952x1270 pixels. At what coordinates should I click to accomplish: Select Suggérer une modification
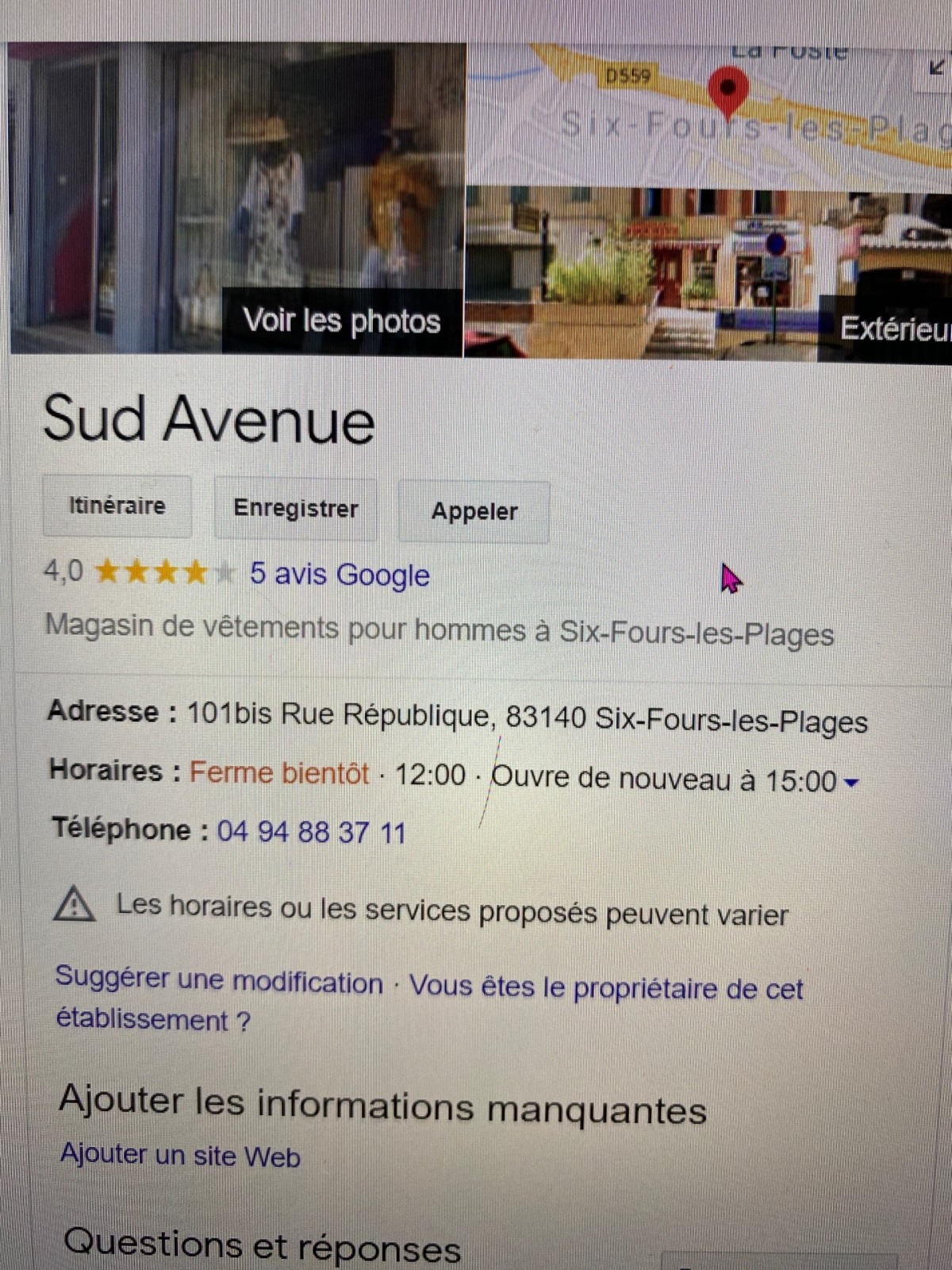point(219,981)
